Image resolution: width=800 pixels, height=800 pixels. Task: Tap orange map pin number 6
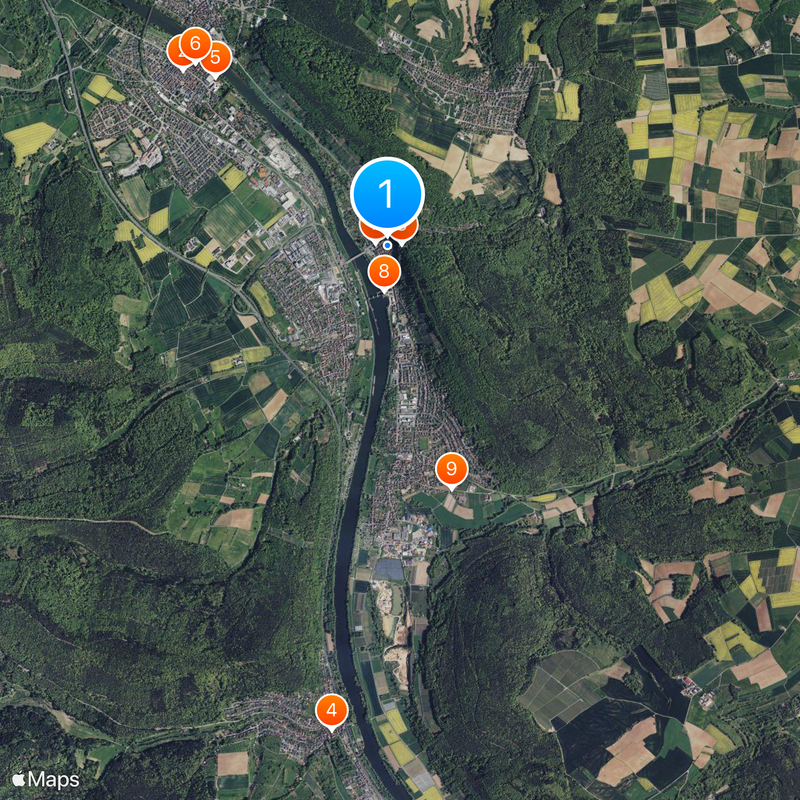(195, 43)
